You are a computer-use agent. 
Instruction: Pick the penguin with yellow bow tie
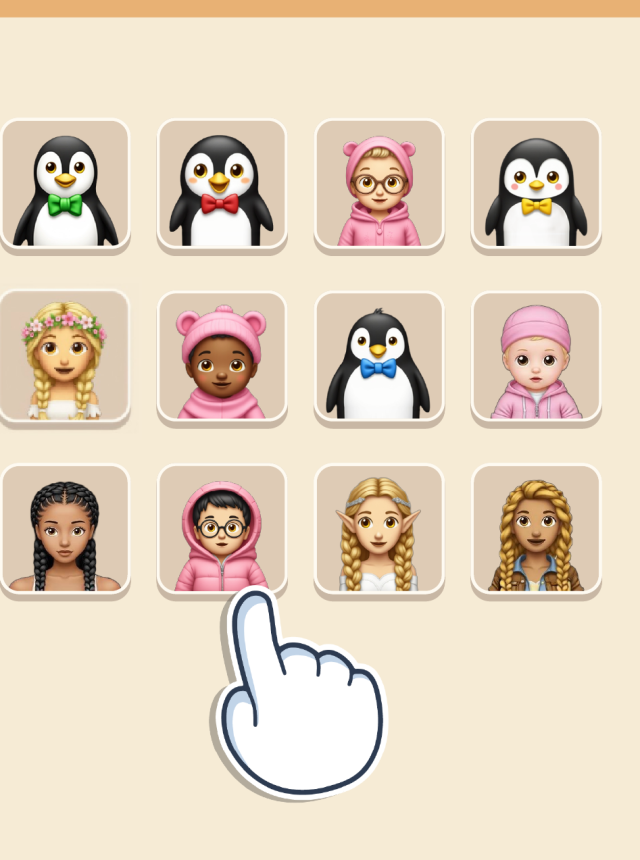tap(536, 185)
